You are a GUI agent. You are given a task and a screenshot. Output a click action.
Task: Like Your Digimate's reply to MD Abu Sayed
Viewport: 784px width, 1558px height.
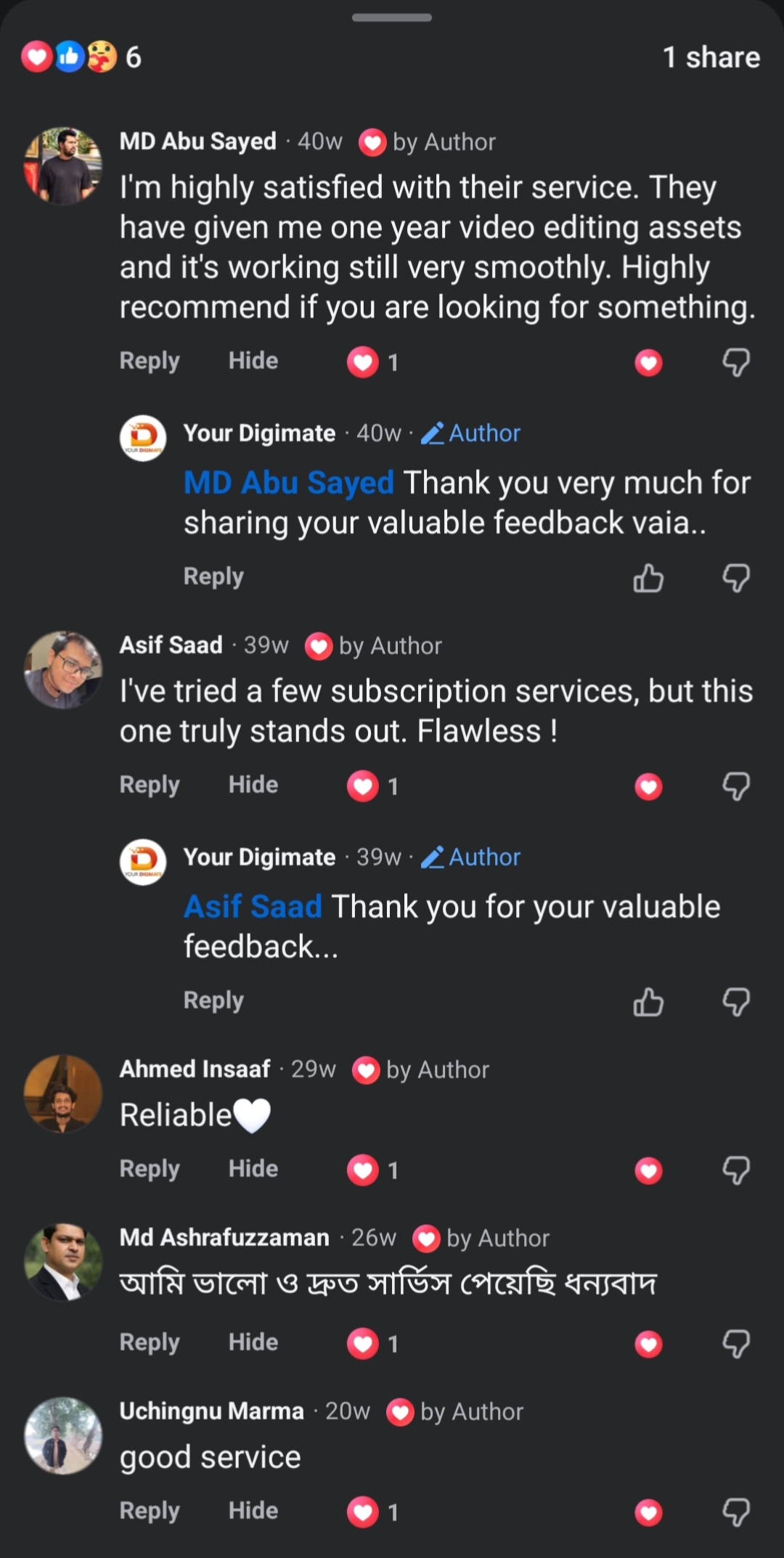[648, 579]
